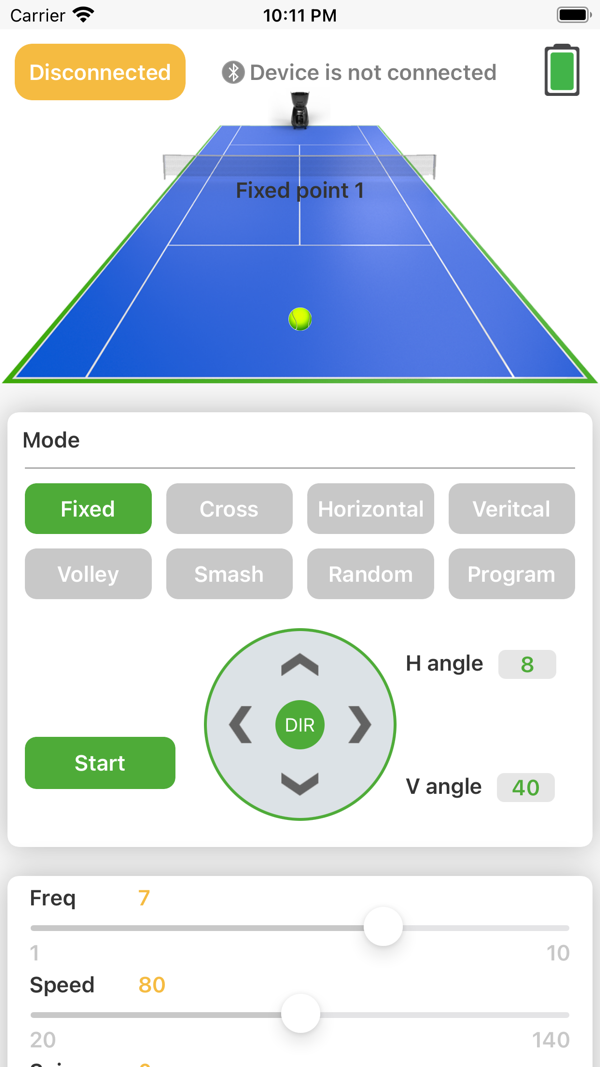Tap the left arrow on direction pad
The image size is (600, 1067).
click(x=241, y=725)
